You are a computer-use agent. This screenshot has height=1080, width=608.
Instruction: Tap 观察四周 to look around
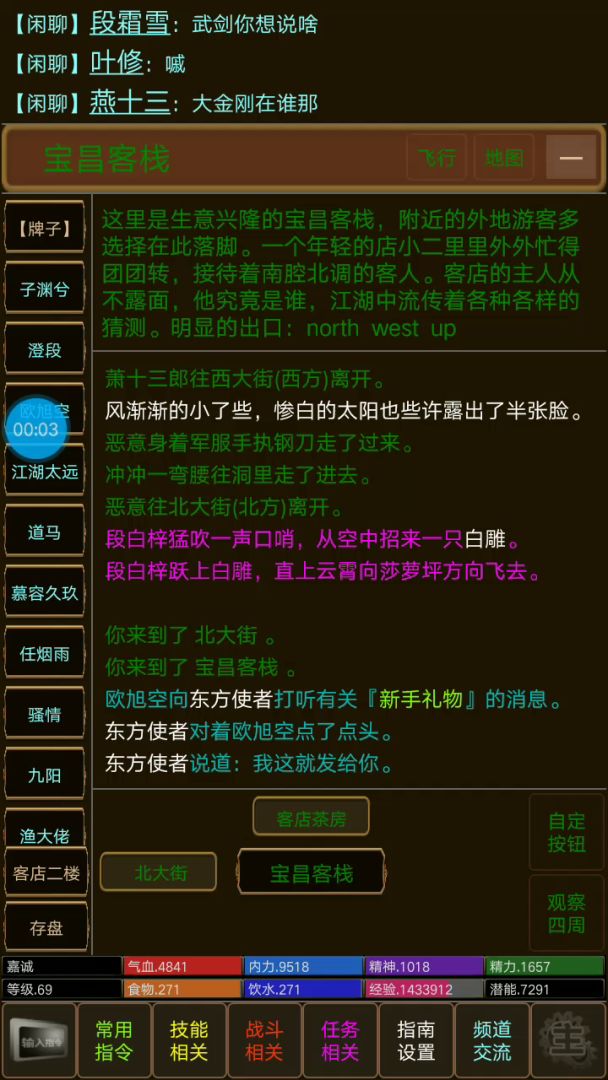pos(566,913)
